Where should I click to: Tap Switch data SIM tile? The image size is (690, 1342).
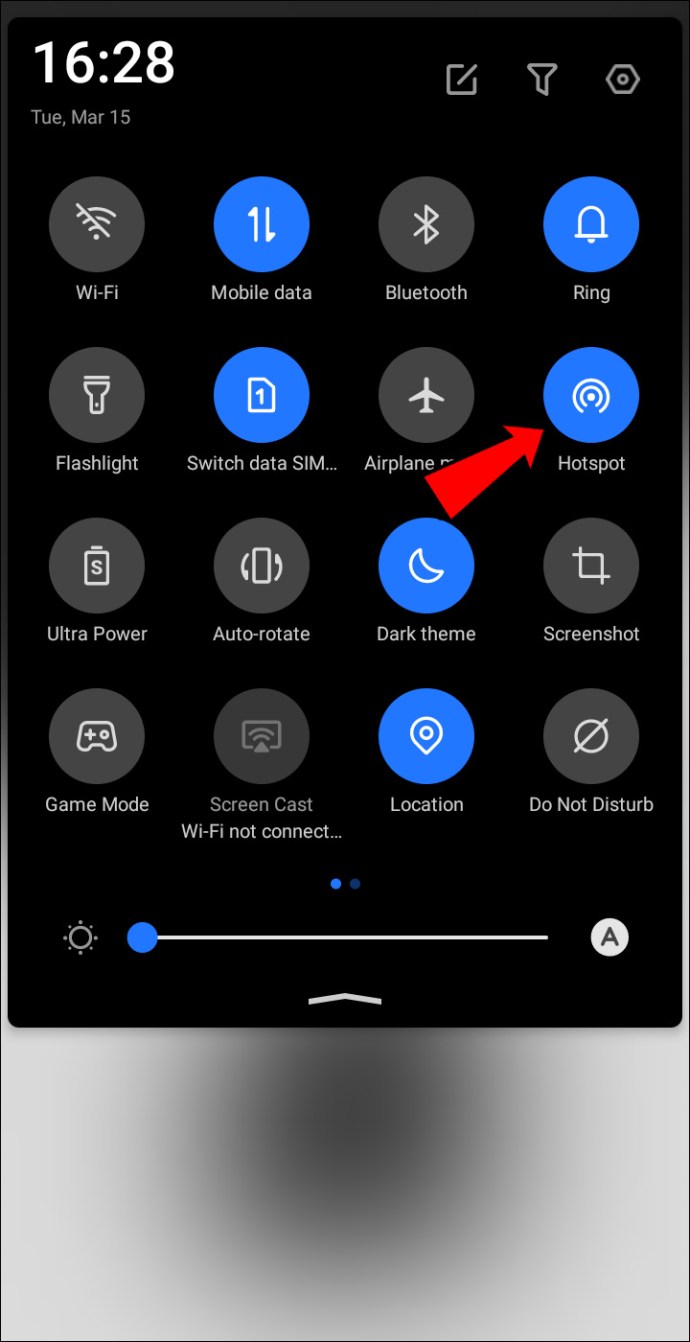pos(261,396)
